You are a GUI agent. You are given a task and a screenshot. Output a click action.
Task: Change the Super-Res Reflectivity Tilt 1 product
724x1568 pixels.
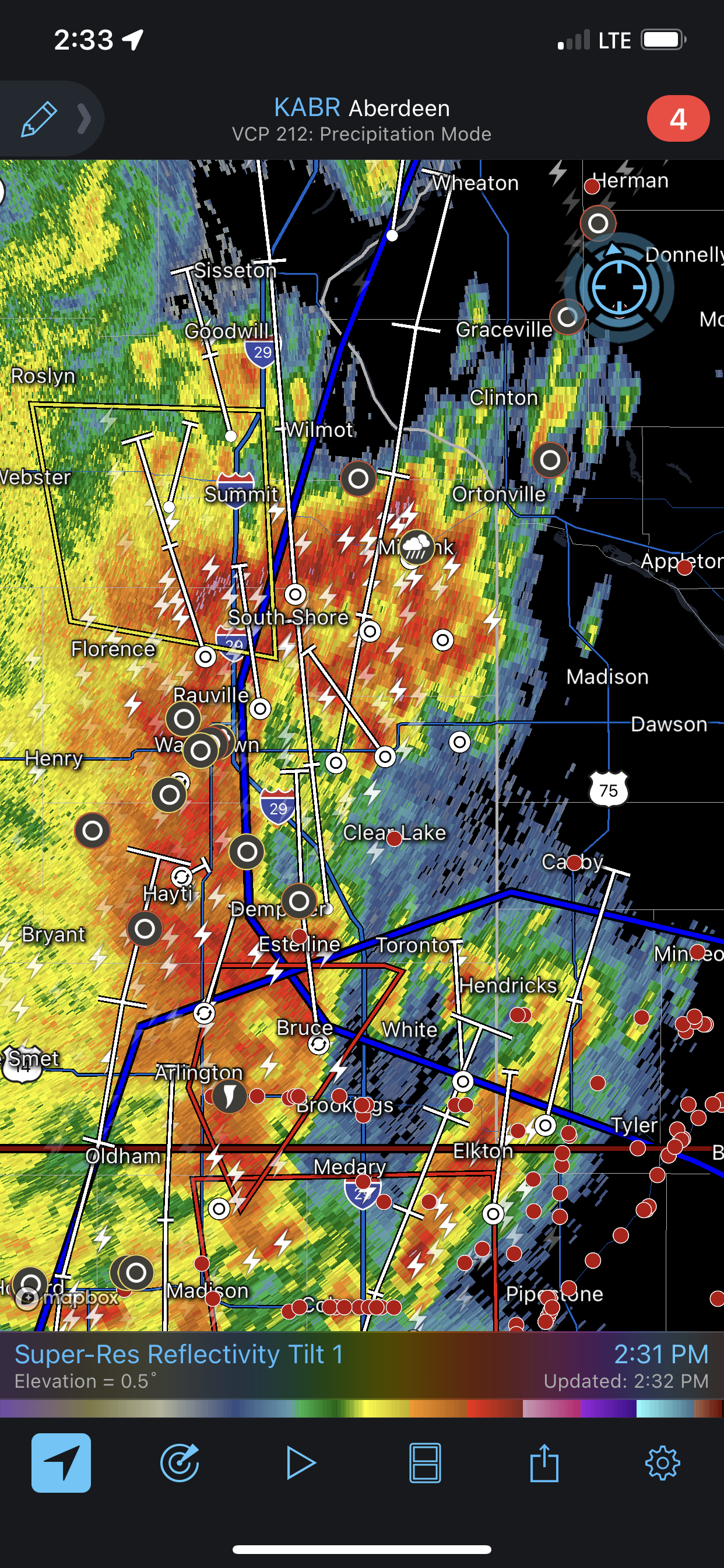(x=179, y=1354)
